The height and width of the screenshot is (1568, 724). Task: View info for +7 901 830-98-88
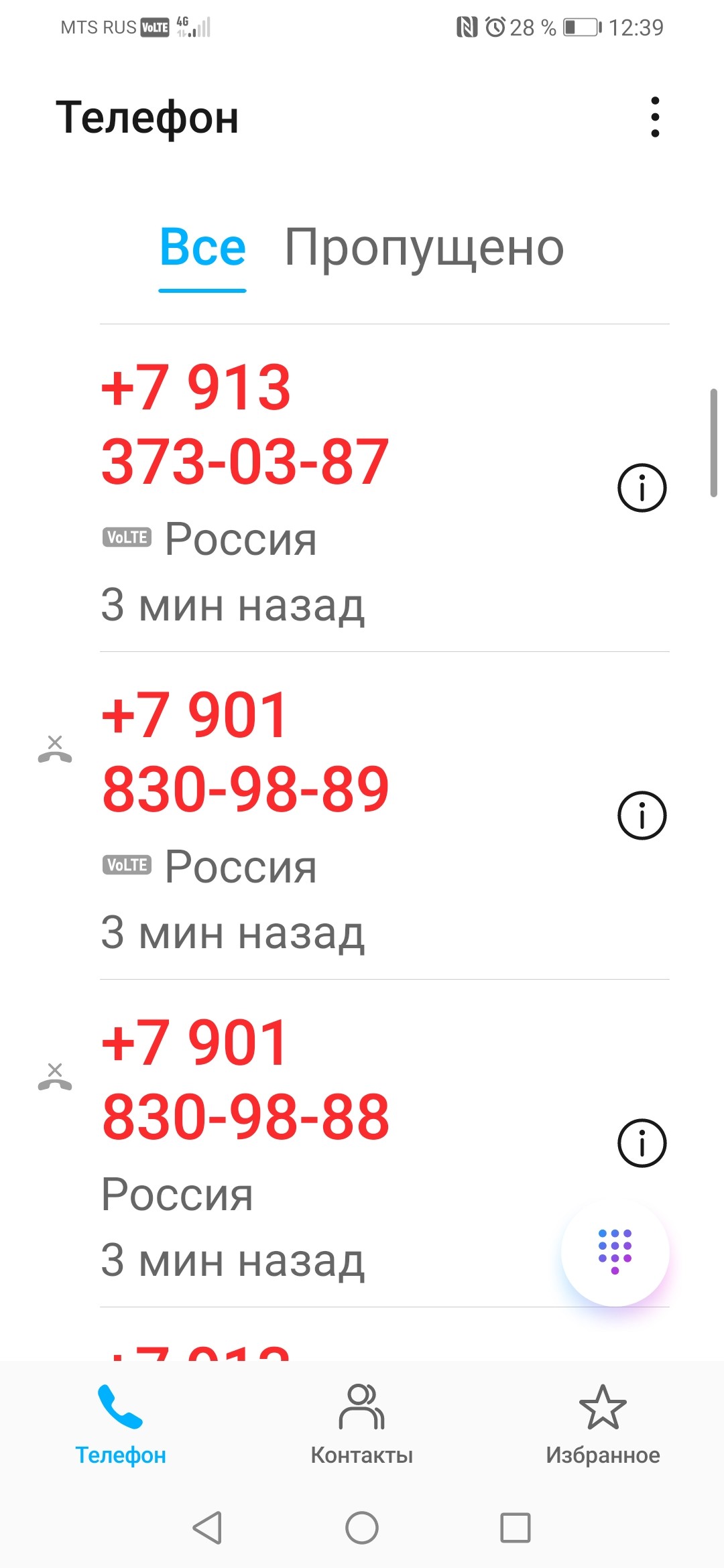point(642,1143)
